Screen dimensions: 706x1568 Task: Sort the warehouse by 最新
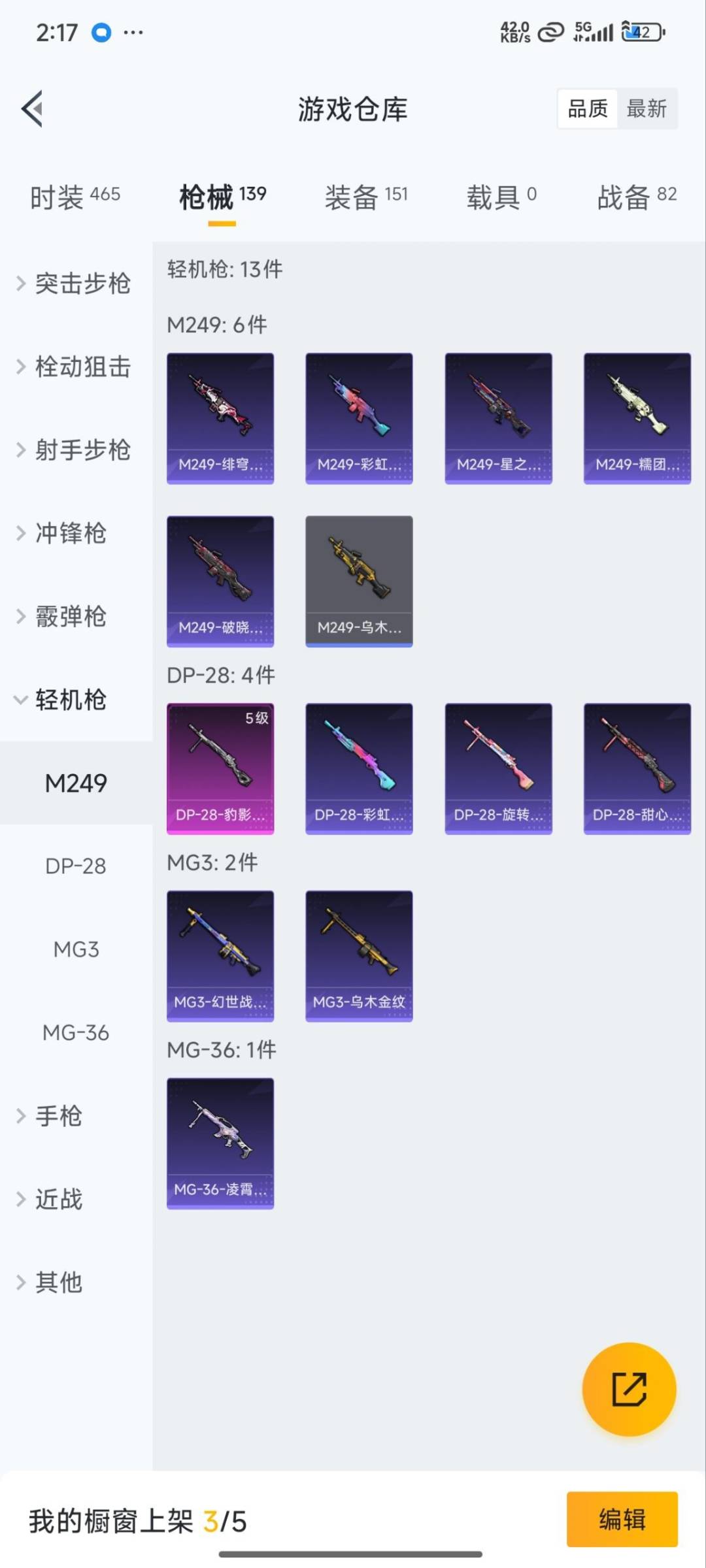click(647, 108)
